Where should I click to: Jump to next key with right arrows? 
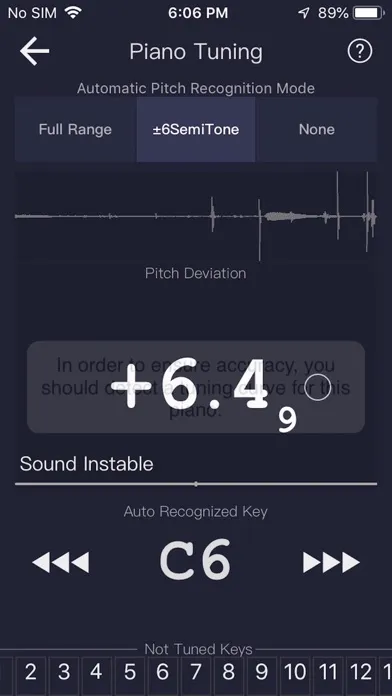pos(331,562)
